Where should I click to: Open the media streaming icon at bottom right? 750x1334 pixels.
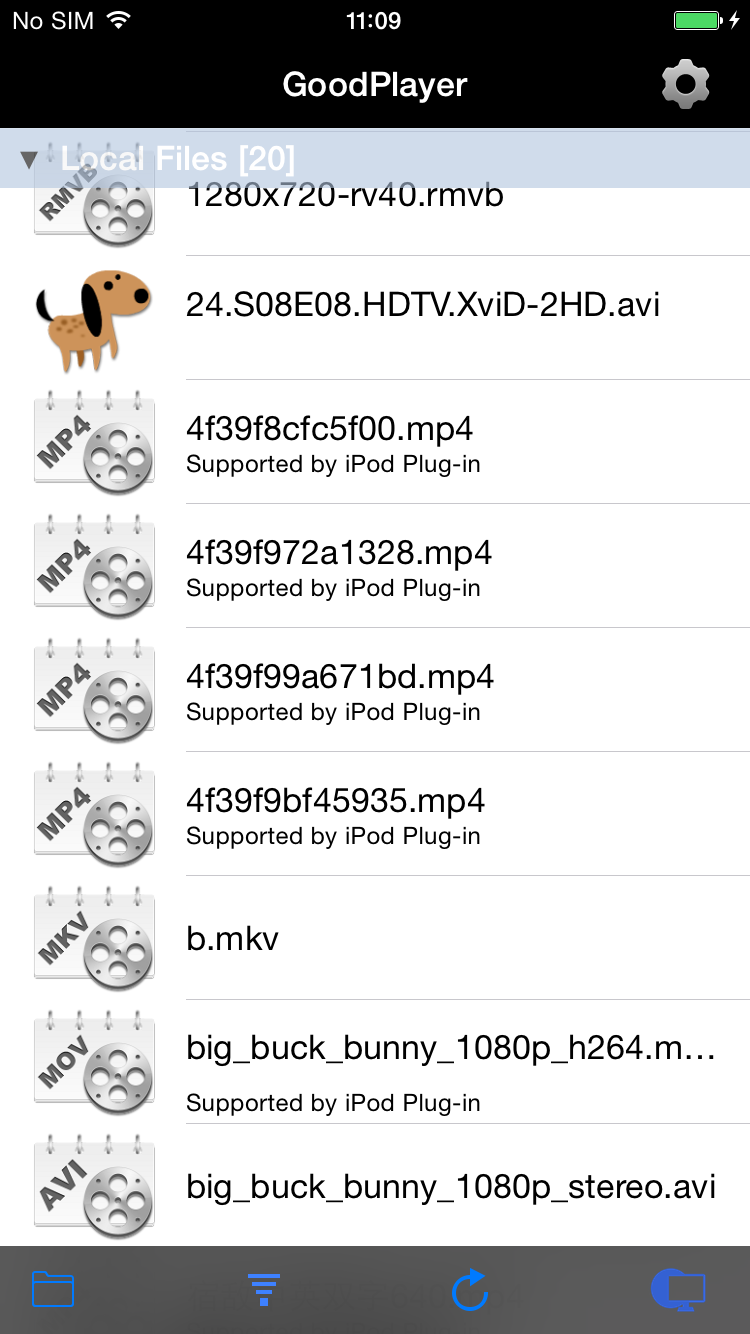point(680,1290)
